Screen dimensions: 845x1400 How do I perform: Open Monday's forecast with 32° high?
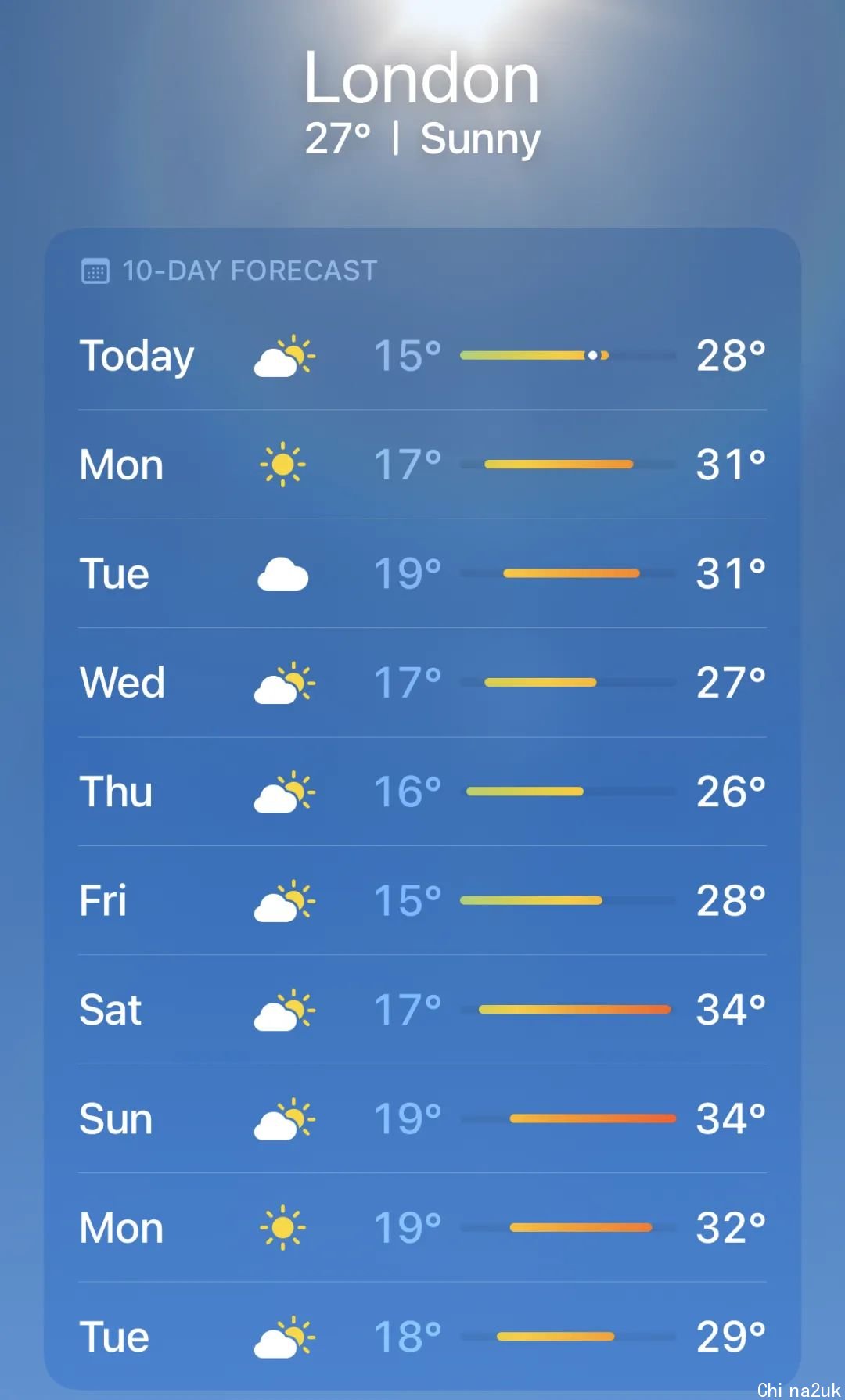click(422, 1227)
